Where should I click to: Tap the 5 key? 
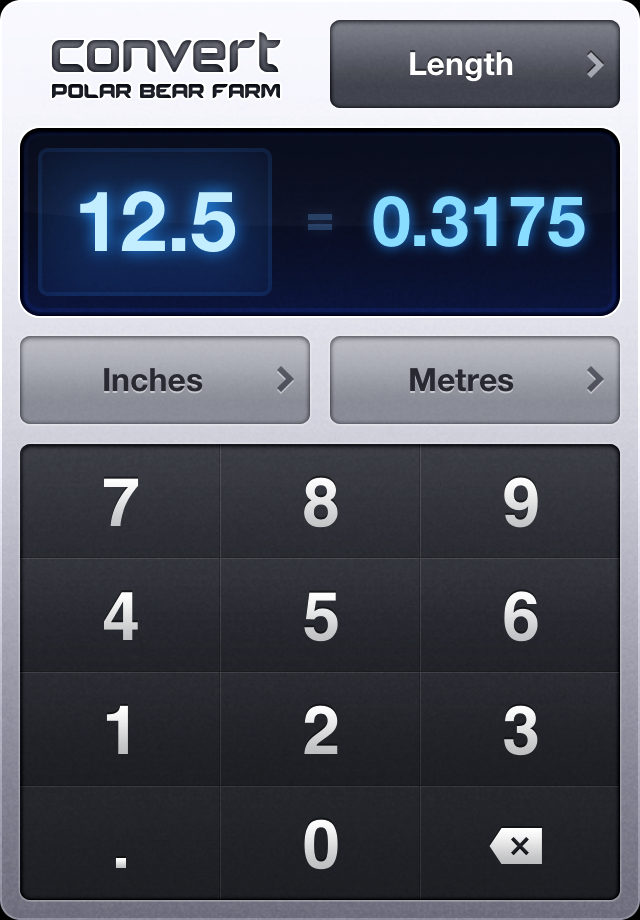click(320, 616)
